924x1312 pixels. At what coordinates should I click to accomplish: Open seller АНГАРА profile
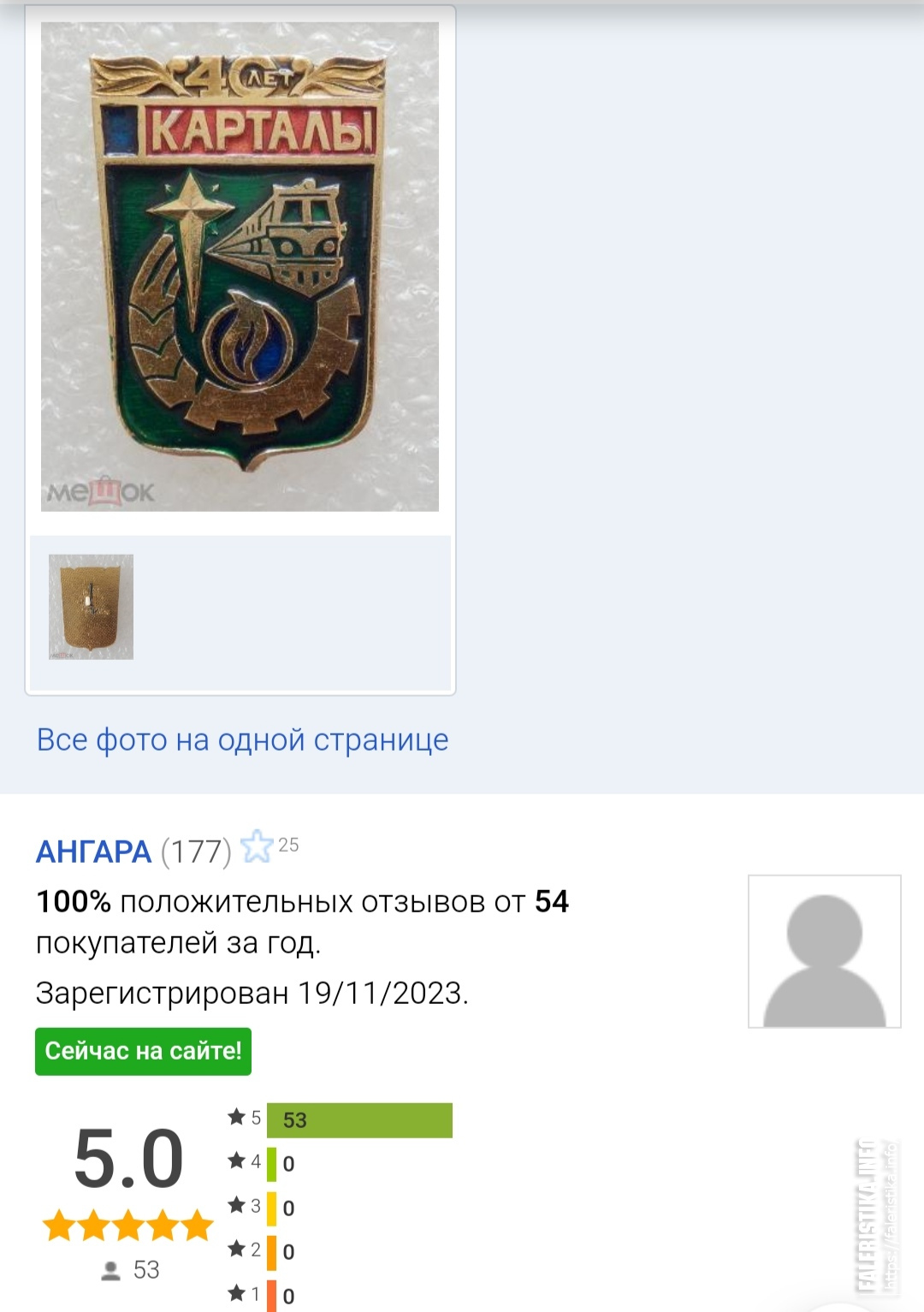(x=93, y=852)
